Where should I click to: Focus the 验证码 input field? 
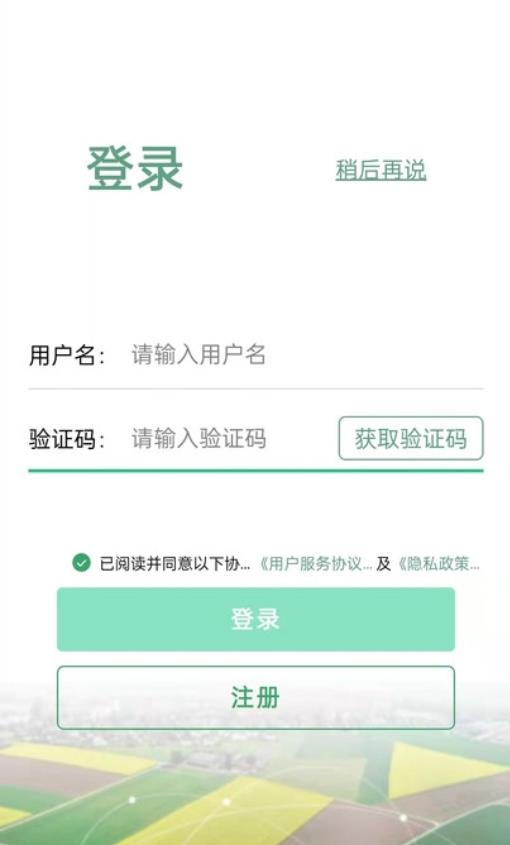[231, 439]
